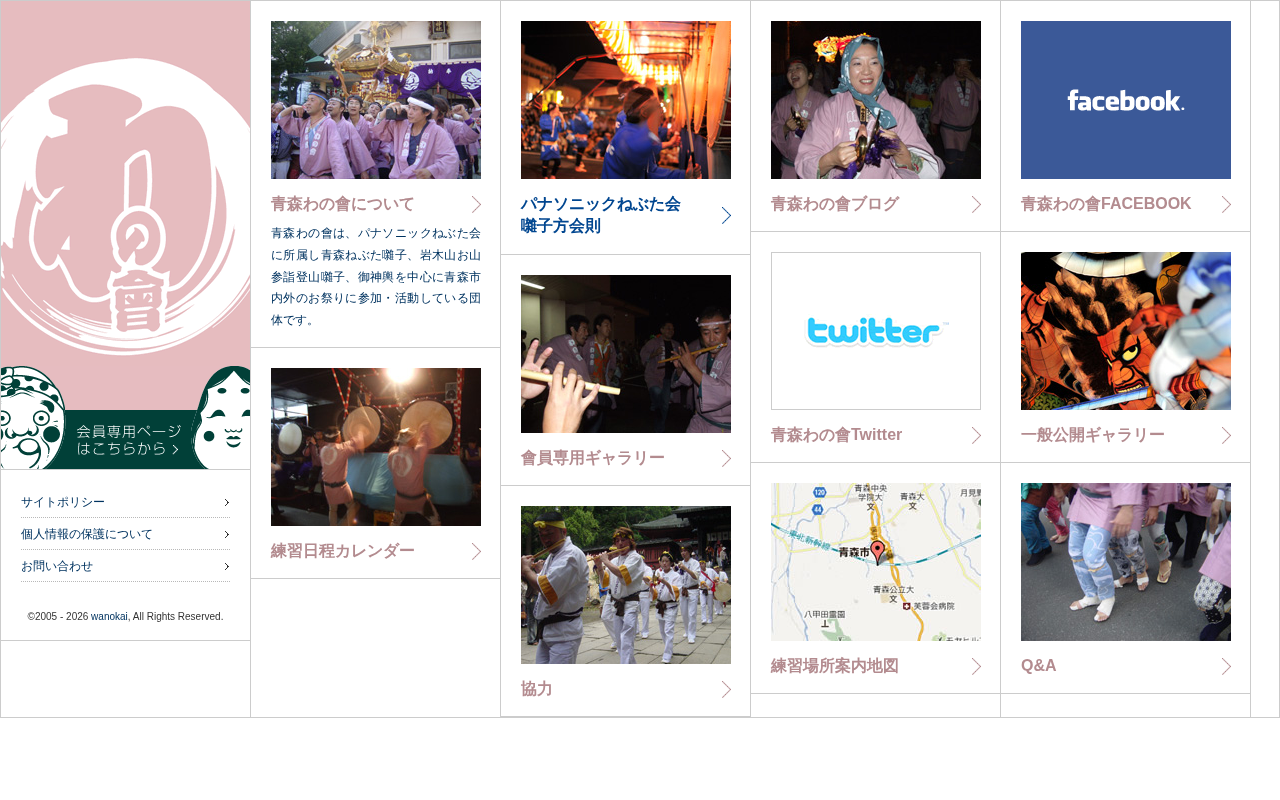
Task: Open the 協力 card
Action: [625, 601]
